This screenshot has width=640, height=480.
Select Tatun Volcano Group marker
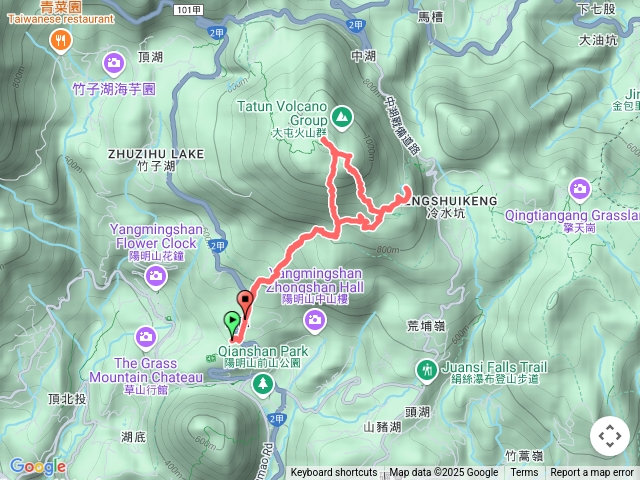[x=342, y=117]
